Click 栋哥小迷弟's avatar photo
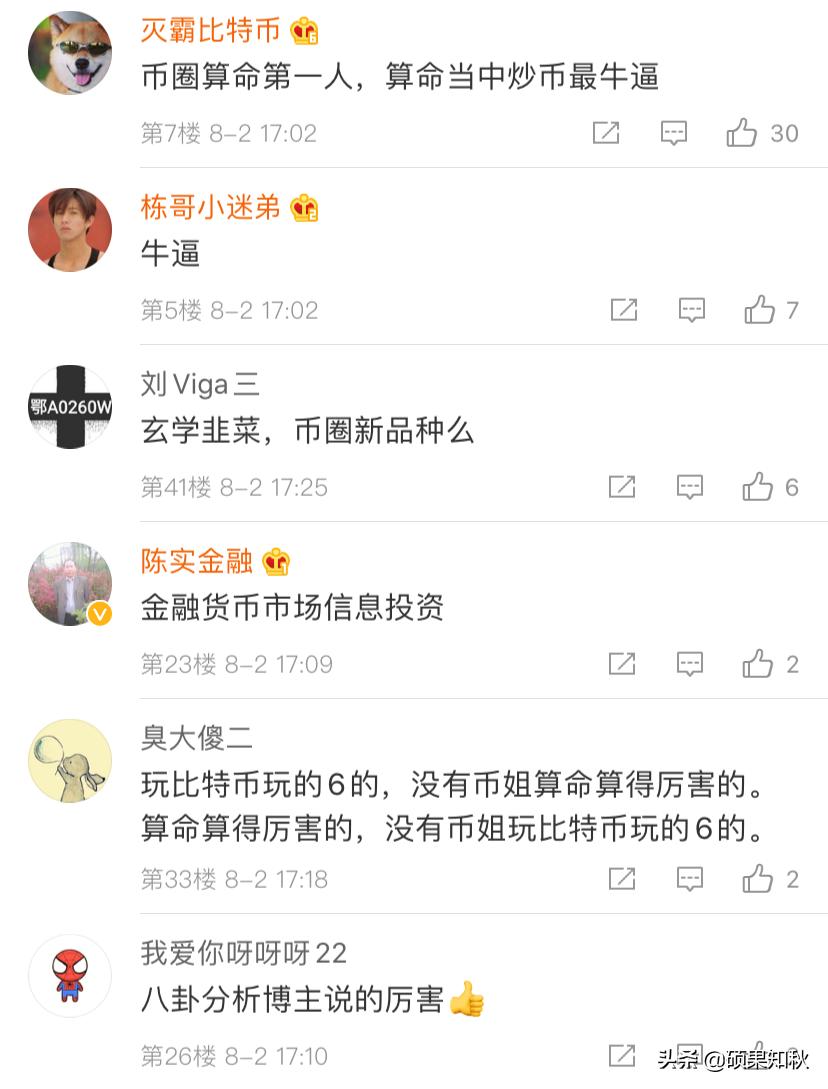828x1089 pixels. click(70, 231)
